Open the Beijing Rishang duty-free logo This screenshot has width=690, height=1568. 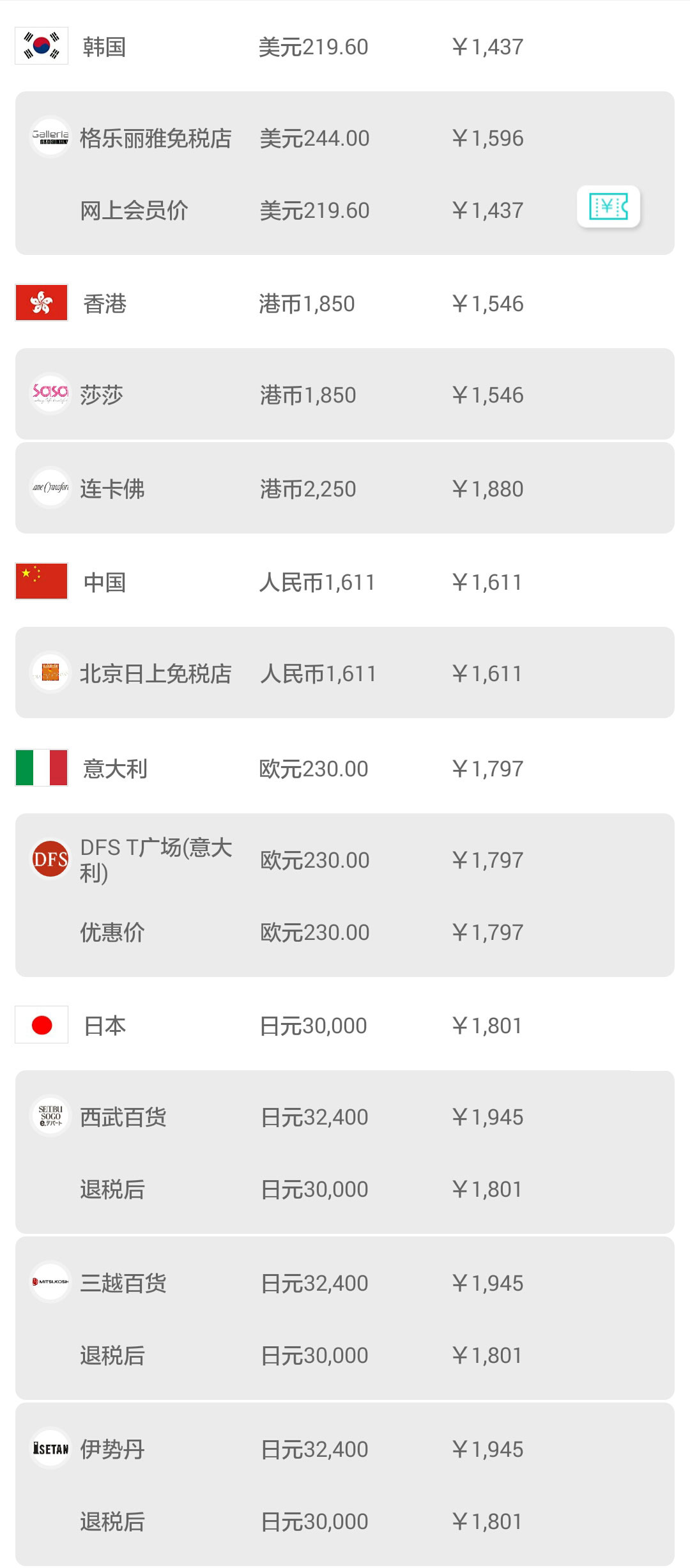pos(50,673)
